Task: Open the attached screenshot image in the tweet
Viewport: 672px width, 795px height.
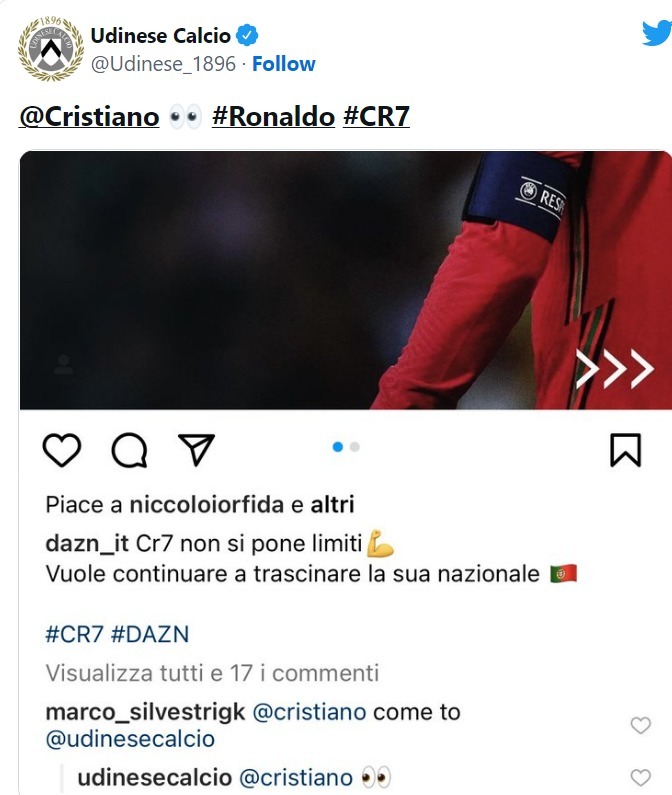Action: (x=345, y=470)
